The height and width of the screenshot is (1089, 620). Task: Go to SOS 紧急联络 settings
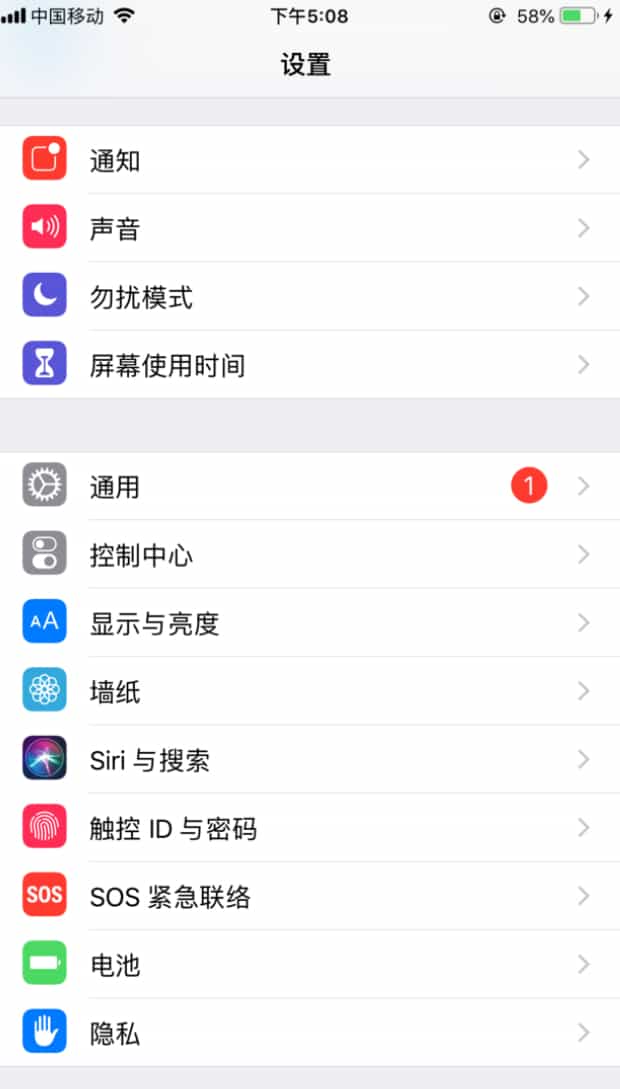click(x=310, y=896)
